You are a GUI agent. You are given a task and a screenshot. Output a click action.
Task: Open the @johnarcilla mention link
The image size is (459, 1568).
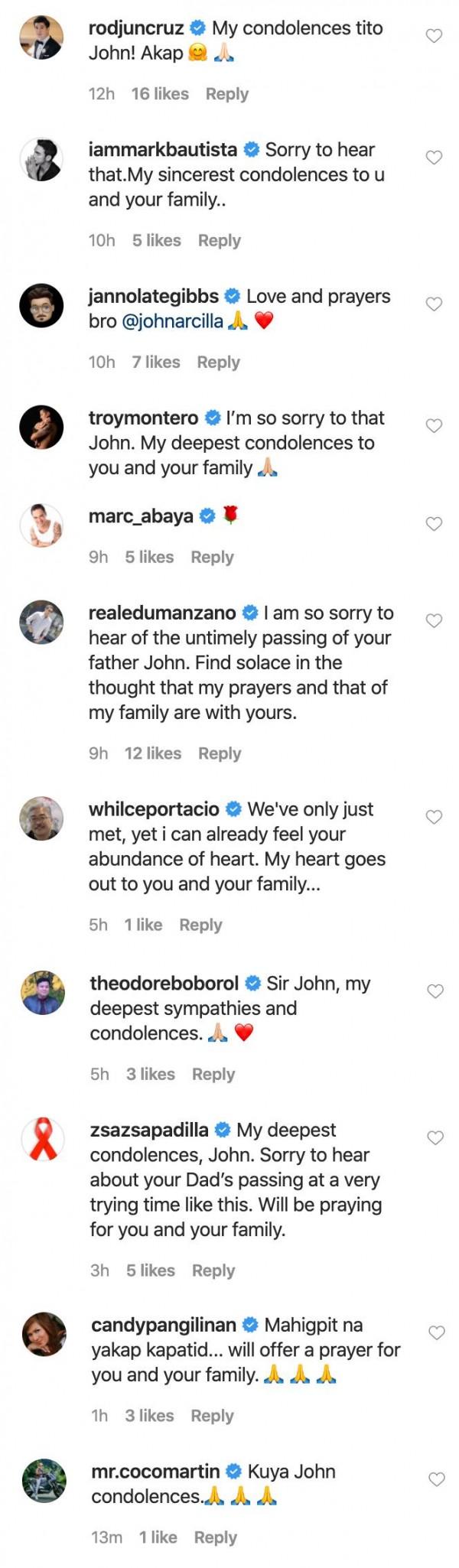[172, 321]
